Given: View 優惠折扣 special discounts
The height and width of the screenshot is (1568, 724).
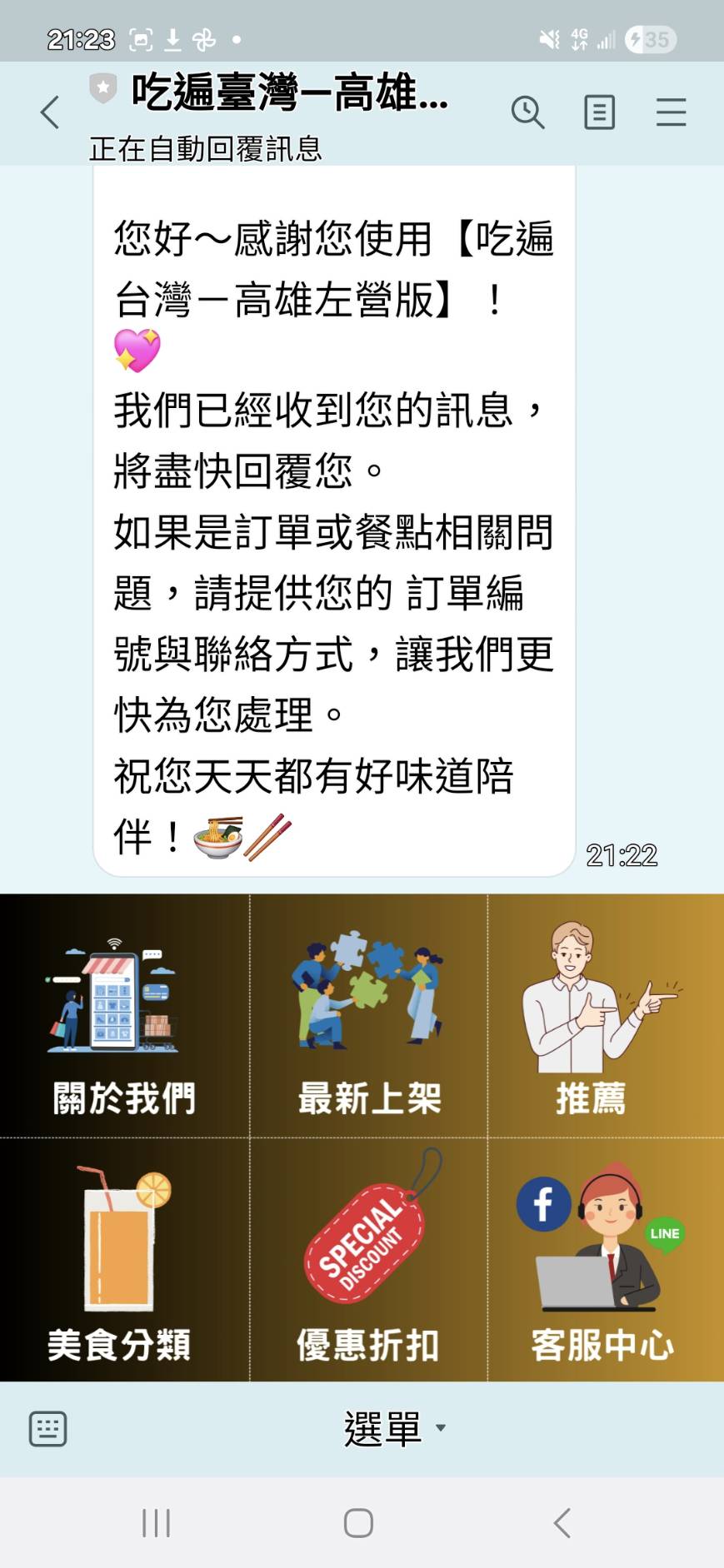Looking at the screenshot, I should click(x=369, y=1260).
